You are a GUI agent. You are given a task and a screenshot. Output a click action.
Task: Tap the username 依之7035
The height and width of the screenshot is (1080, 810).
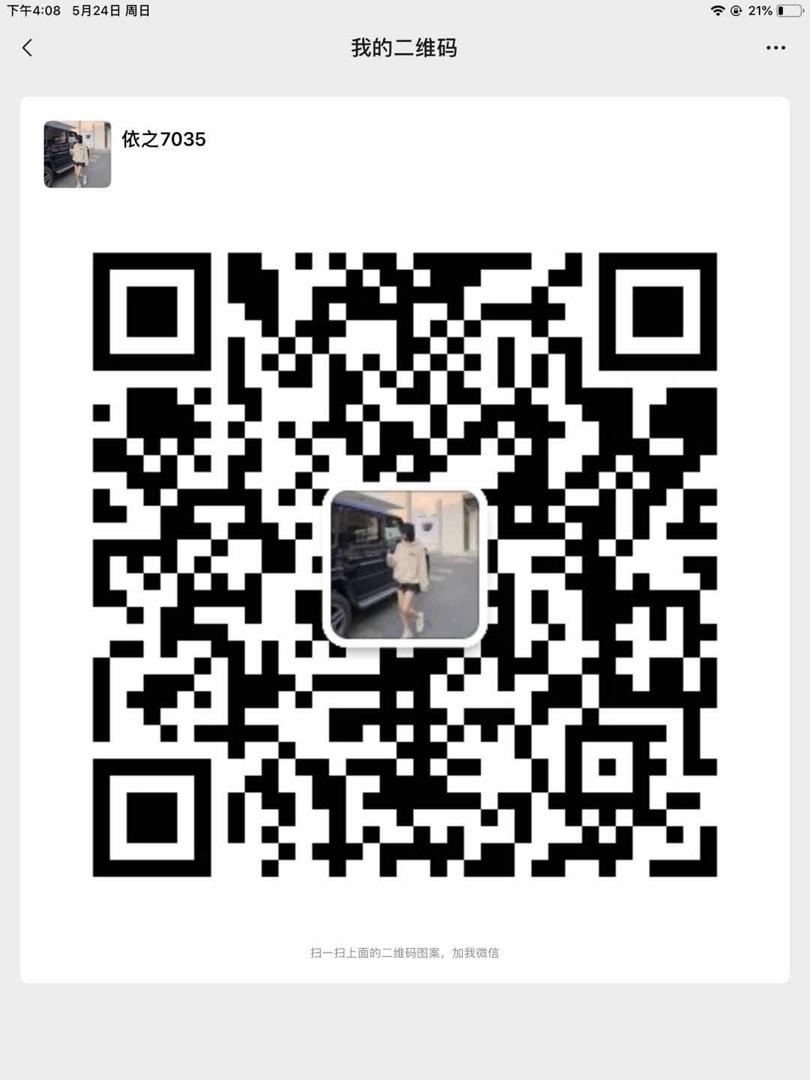(x=162, y=139)
